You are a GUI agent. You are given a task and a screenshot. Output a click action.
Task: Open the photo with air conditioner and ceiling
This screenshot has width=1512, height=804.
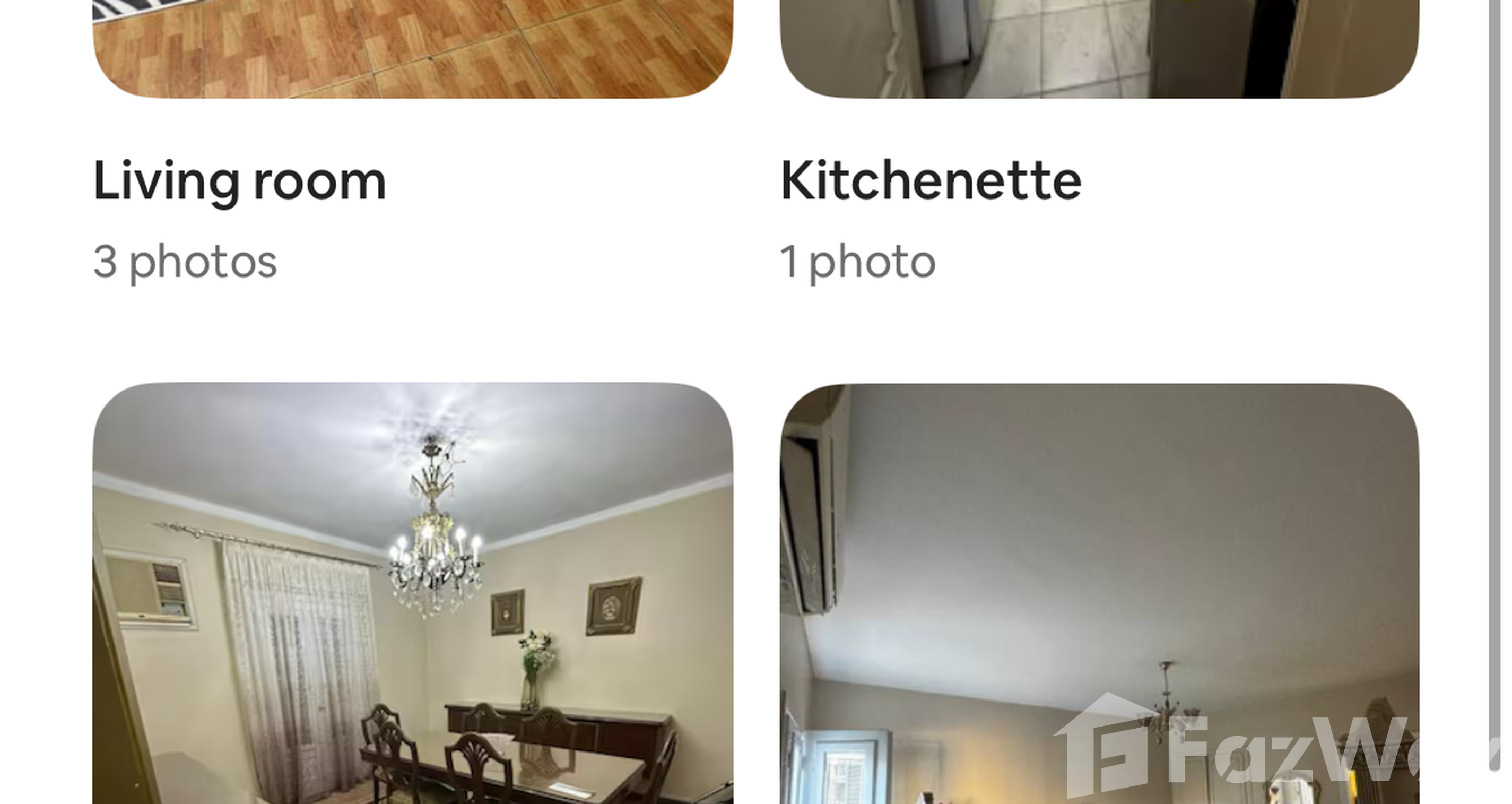tap(1099, 593)
